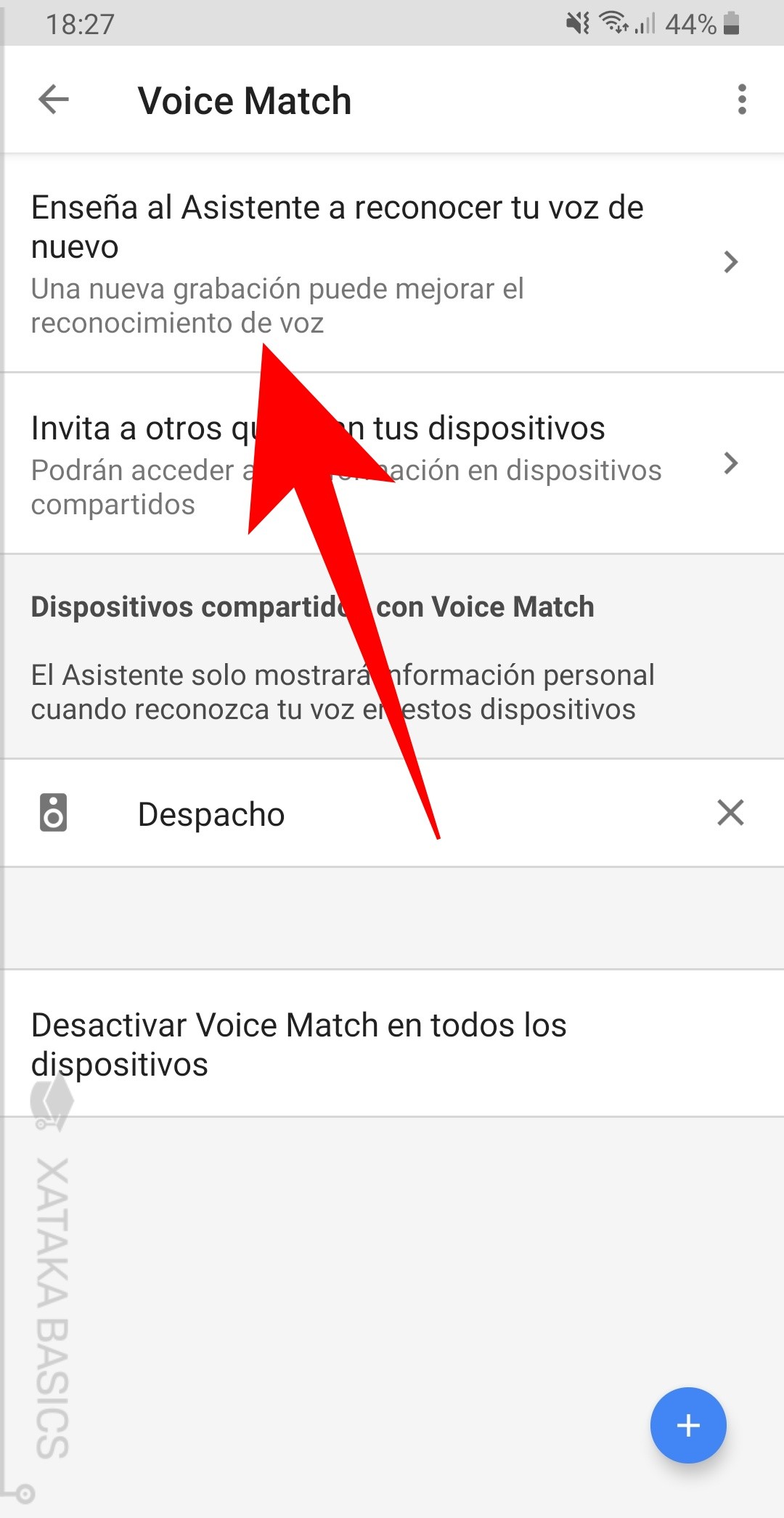Tap the back arrow to leave Voice Match
This screenshot has height=1518, width=784.
pyautogui.click(x=53, y=100)
